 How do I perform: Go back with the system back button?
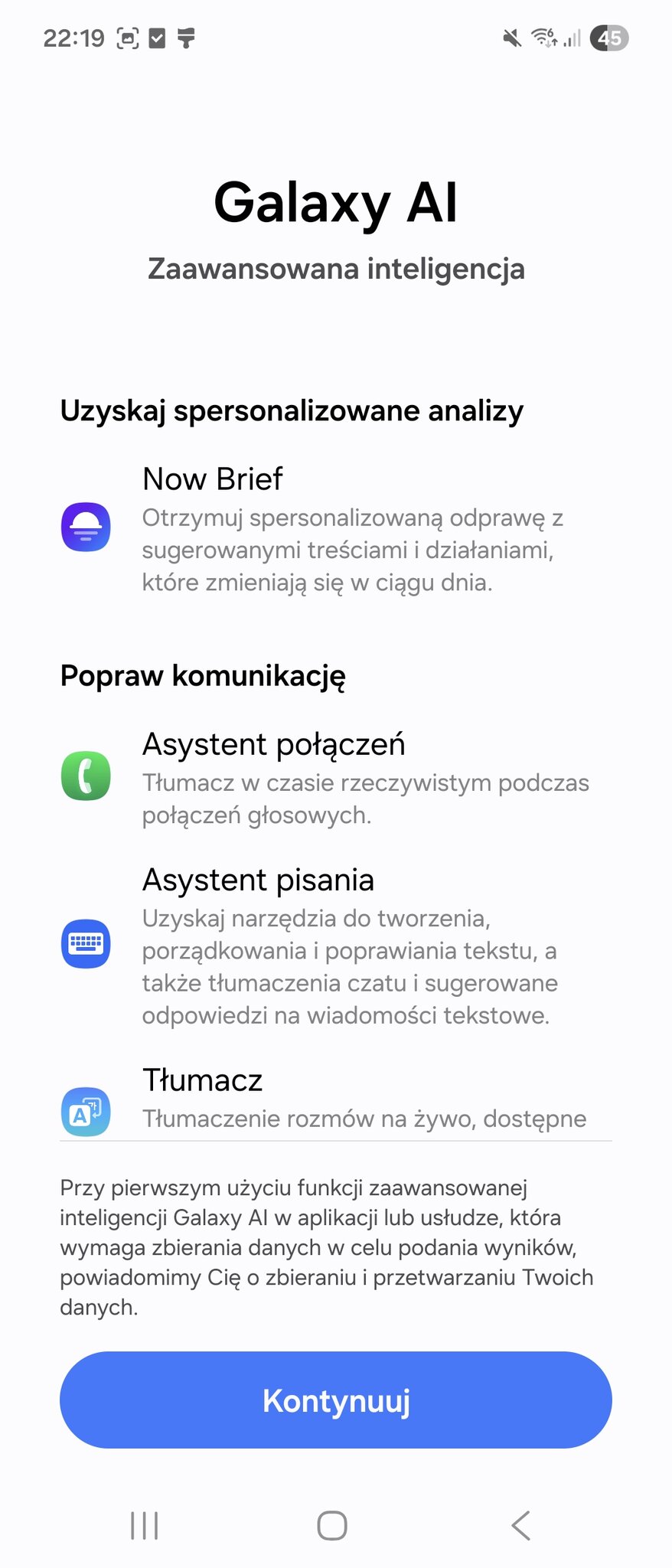(521, 1525)
